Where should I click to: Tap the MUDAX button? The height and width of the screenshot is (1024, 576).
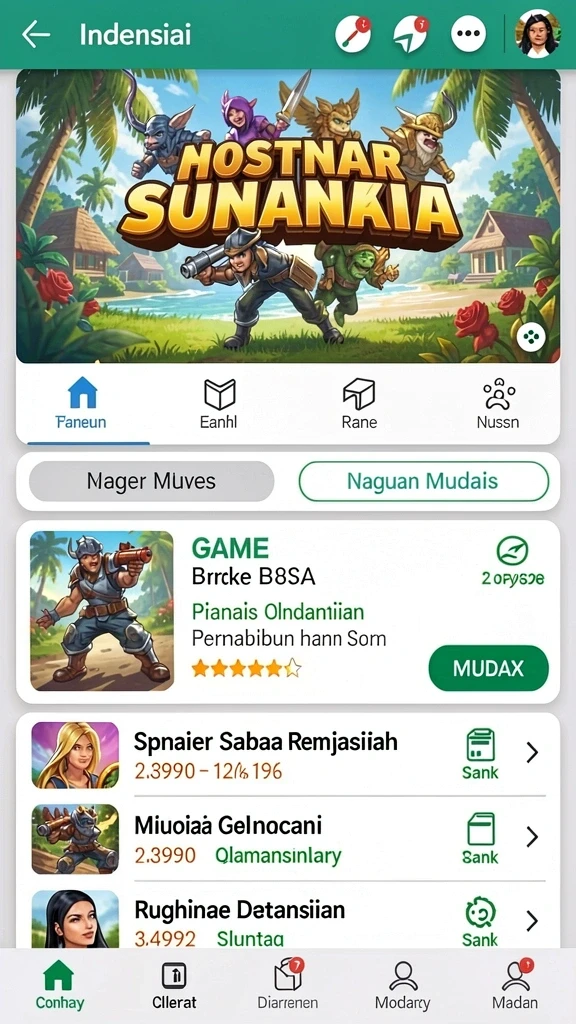click(x=488, y=668)
